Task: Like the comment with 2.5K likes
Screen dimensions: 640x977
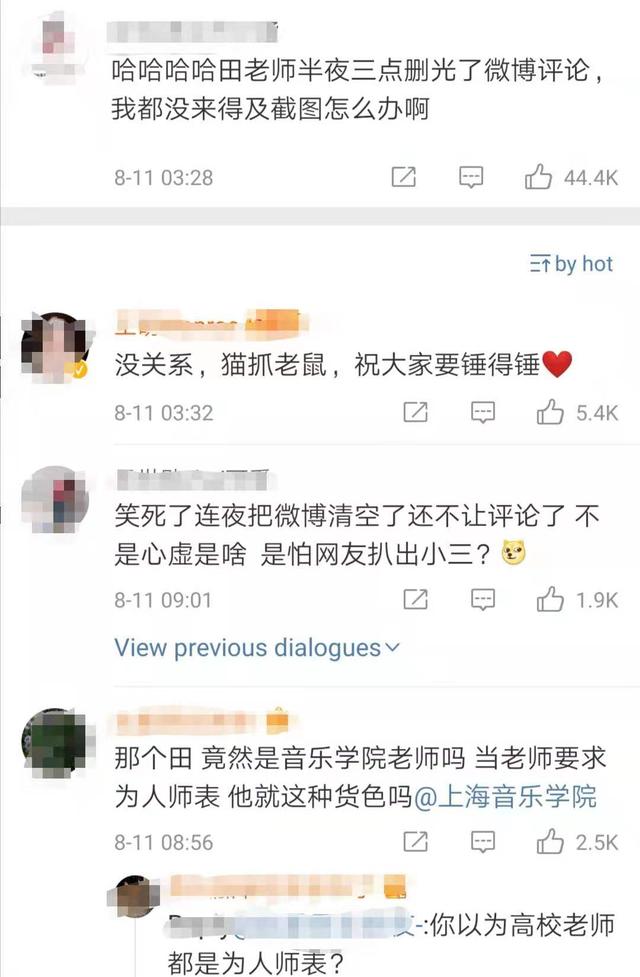Action: click(551, 842)
